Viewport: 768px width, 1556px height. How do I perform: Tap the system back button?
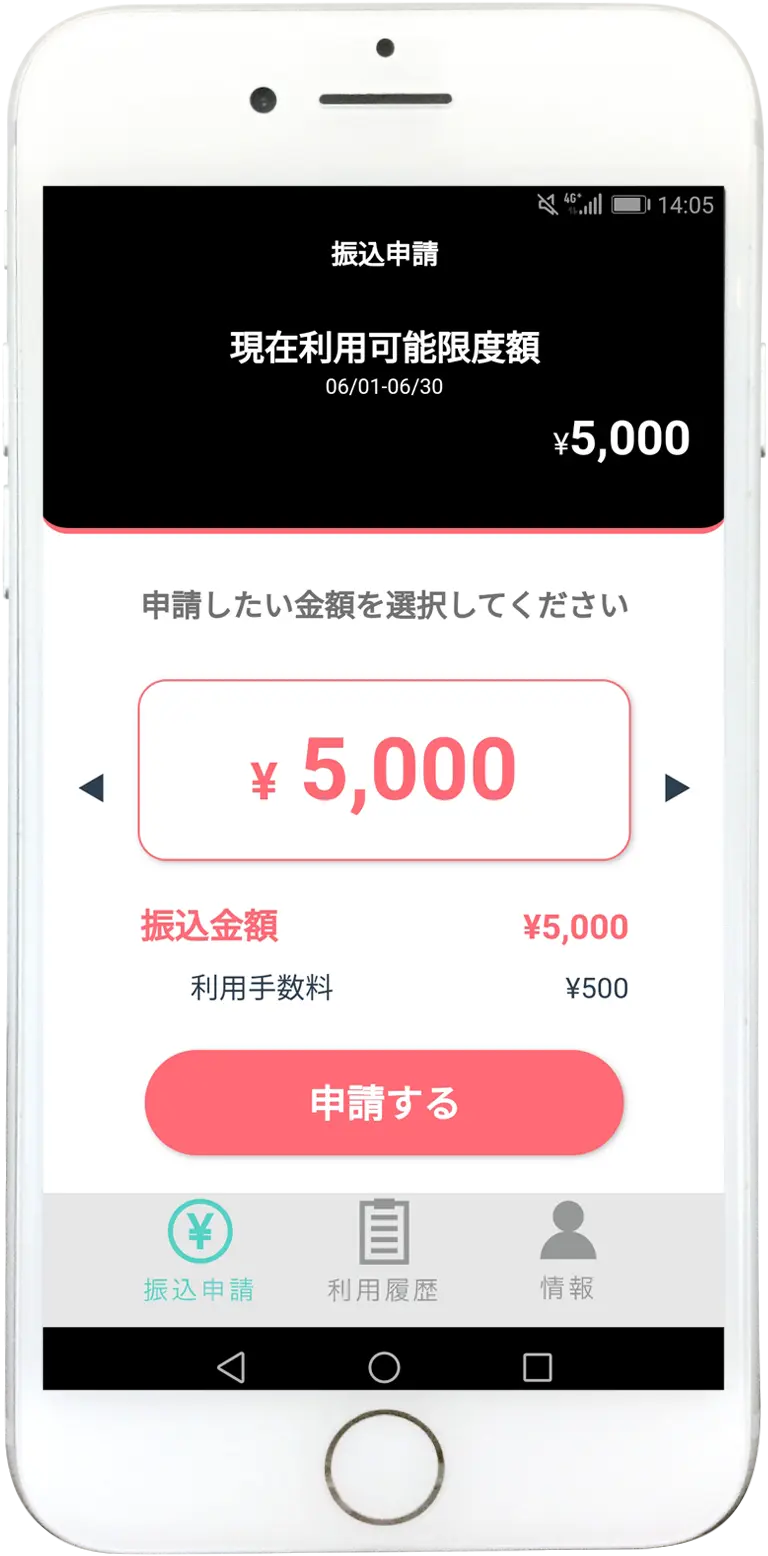coord(231,1367)
